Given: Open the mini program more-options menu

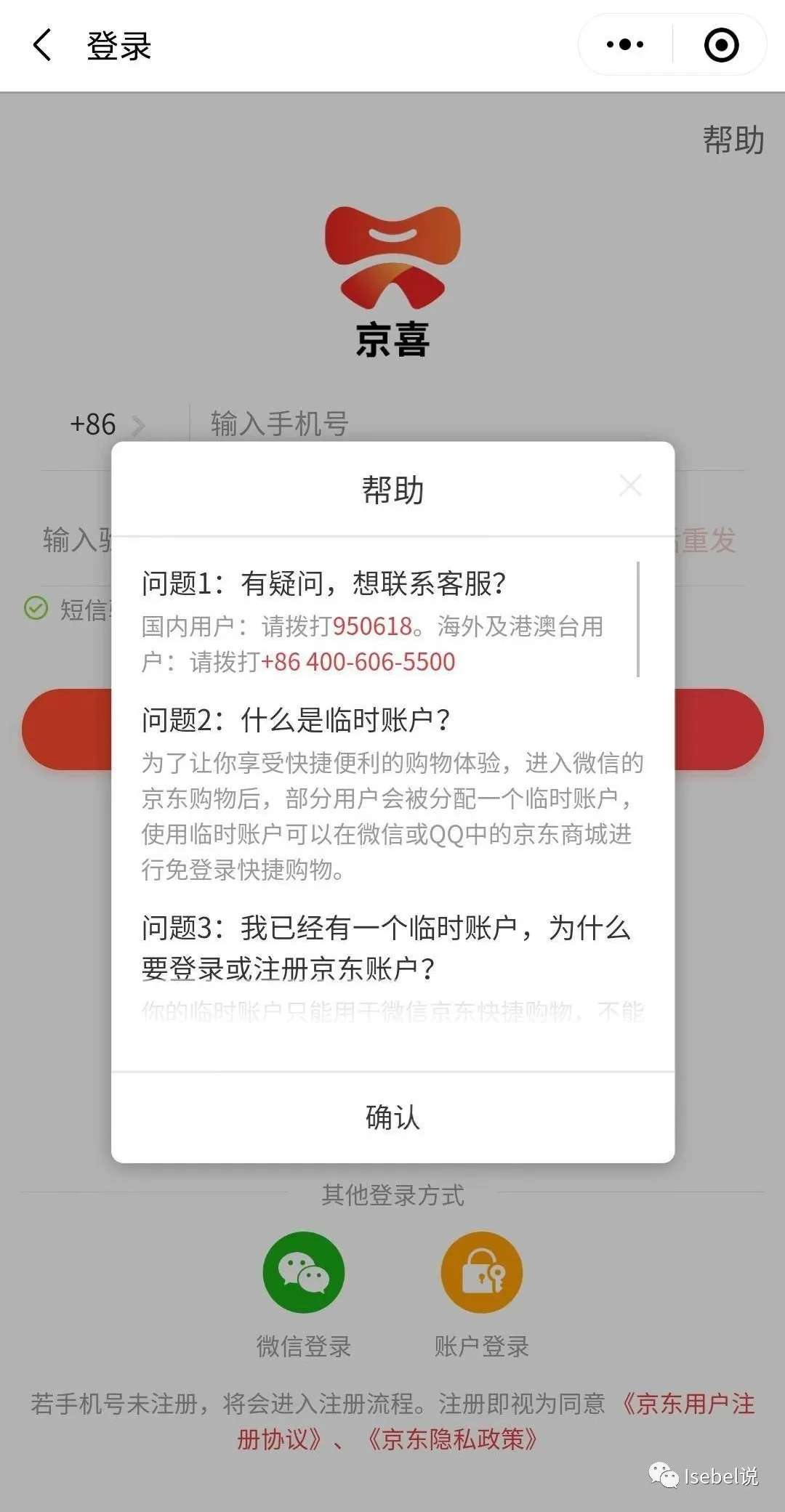Looking at the screenshot, I should pos(625,45).
